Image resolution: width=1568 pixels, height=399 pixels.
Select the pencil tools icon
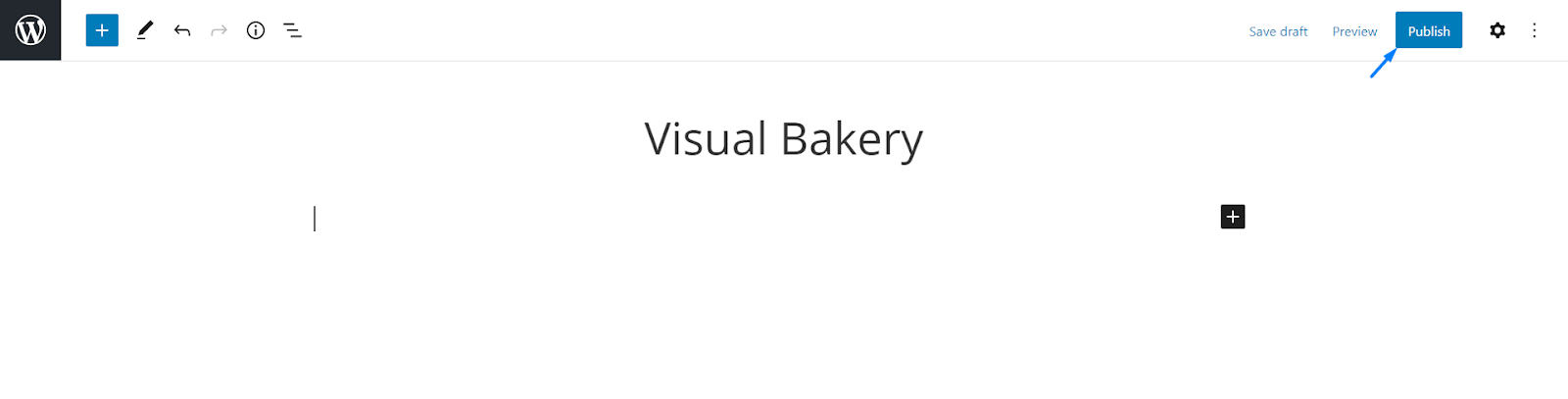coord(145,30)
